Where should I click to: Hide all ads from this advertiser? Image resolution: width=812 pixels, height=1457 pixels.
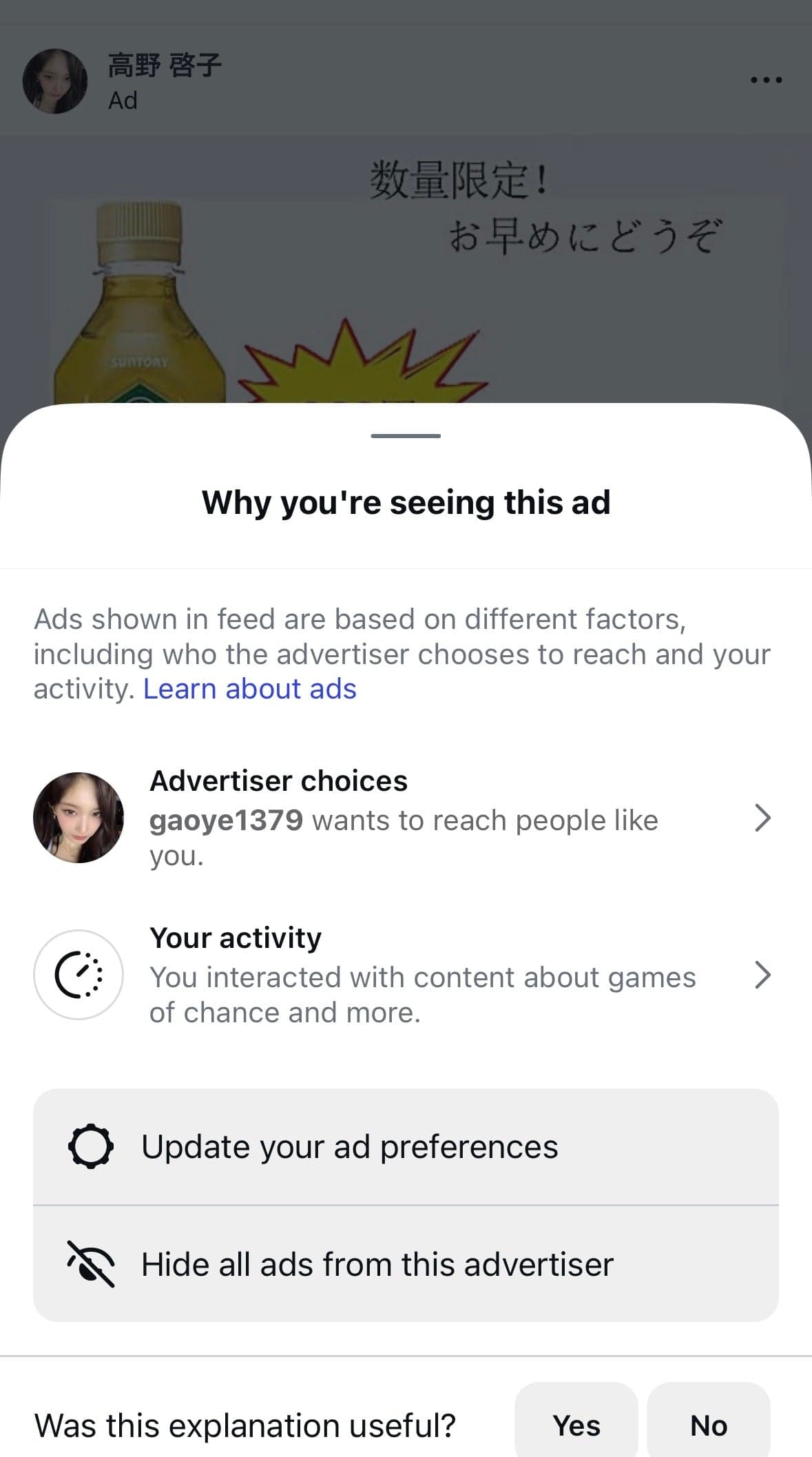(406, 1264)
